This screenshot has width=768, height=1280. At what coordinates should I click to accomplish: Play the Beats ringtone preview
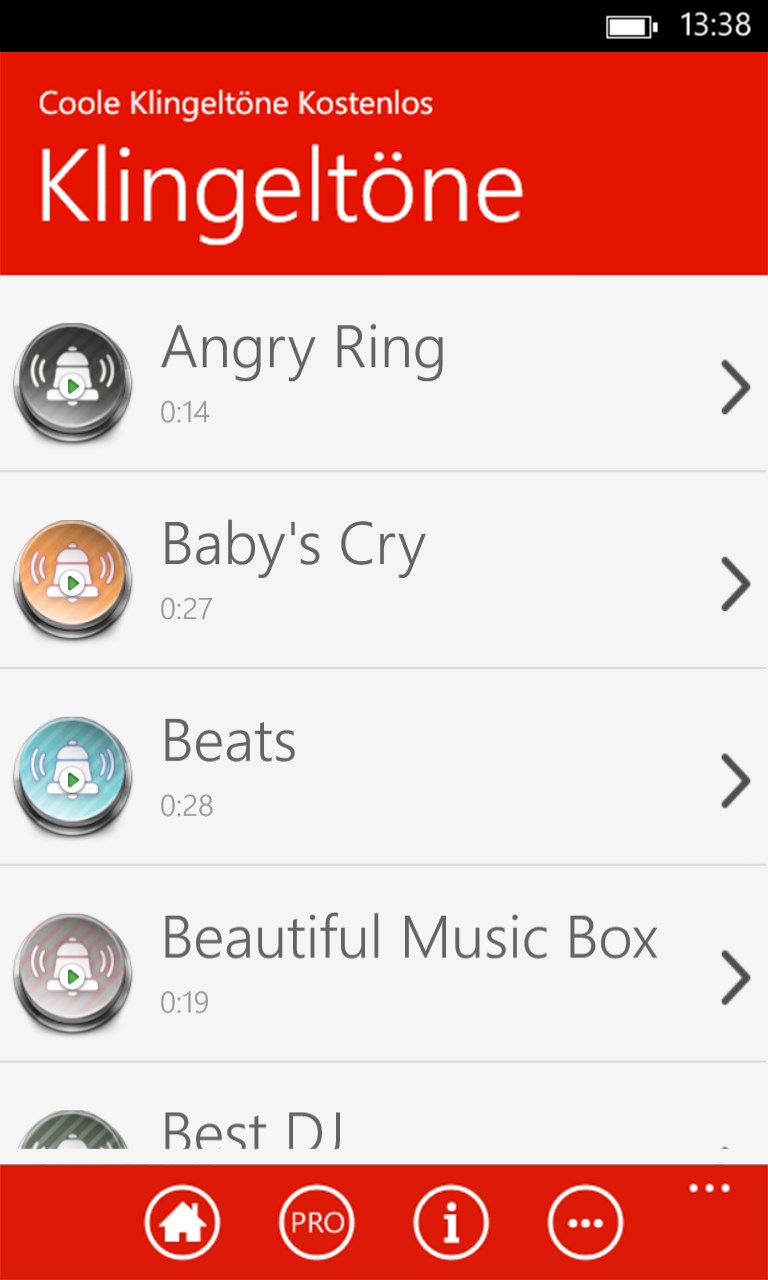coord(72,777)
